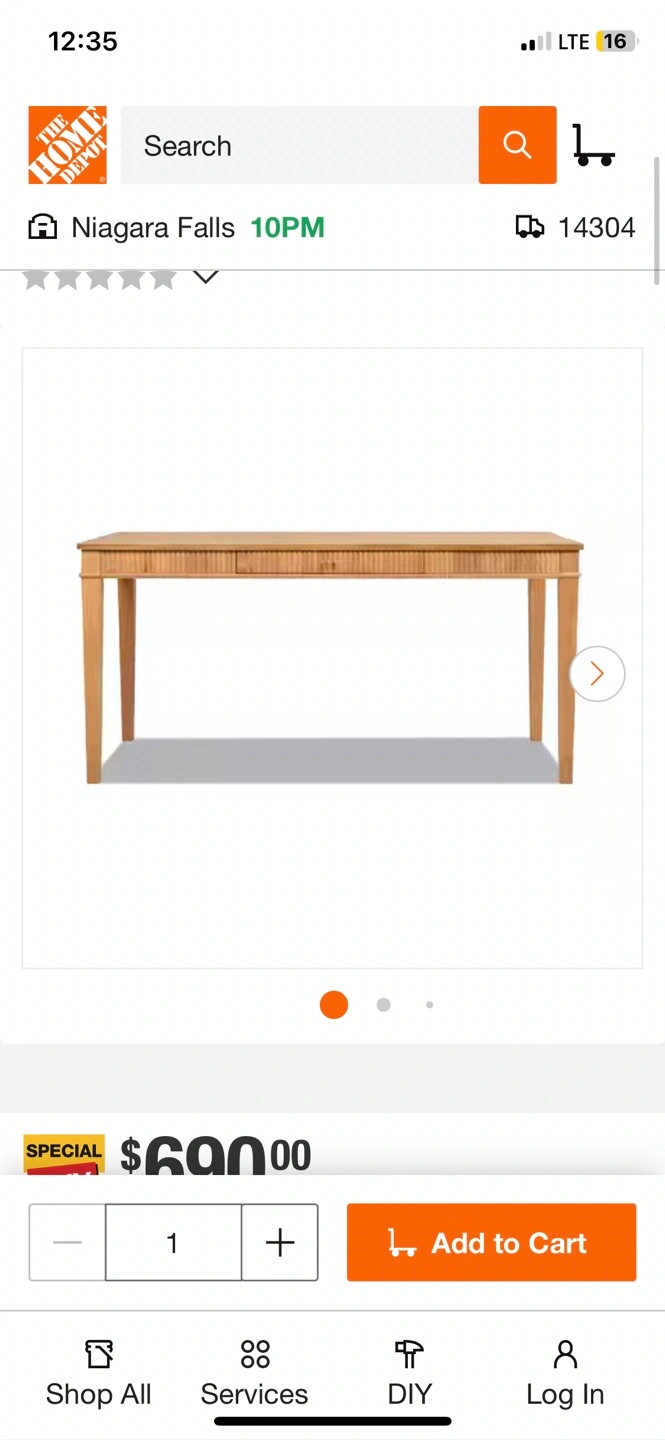
Task: Open the table product image
Action: tap(332, 658)
